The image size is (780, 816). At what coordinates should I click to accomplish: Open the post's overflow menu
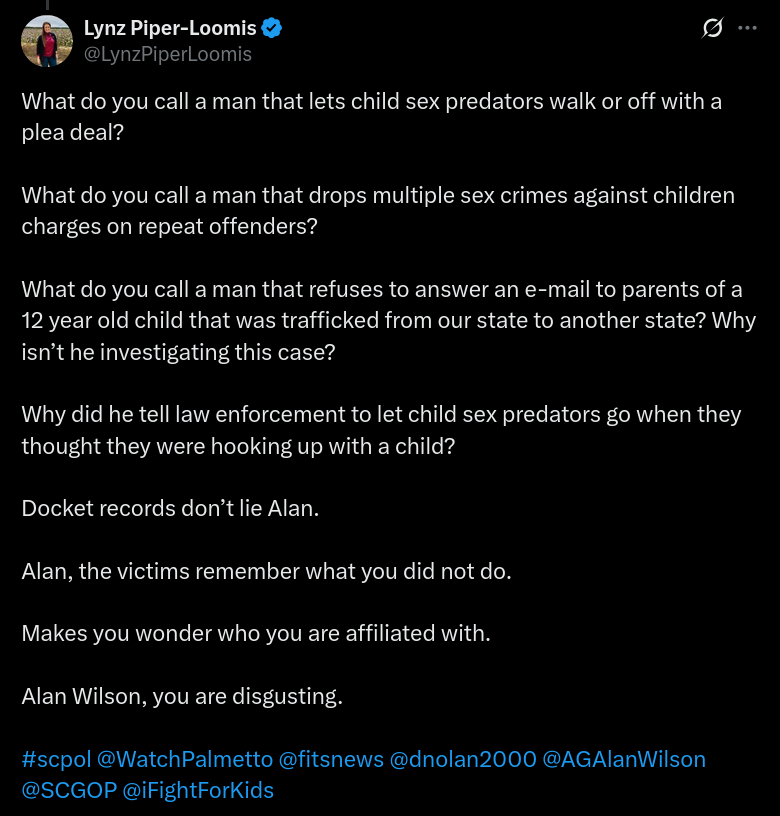point(747,29)
